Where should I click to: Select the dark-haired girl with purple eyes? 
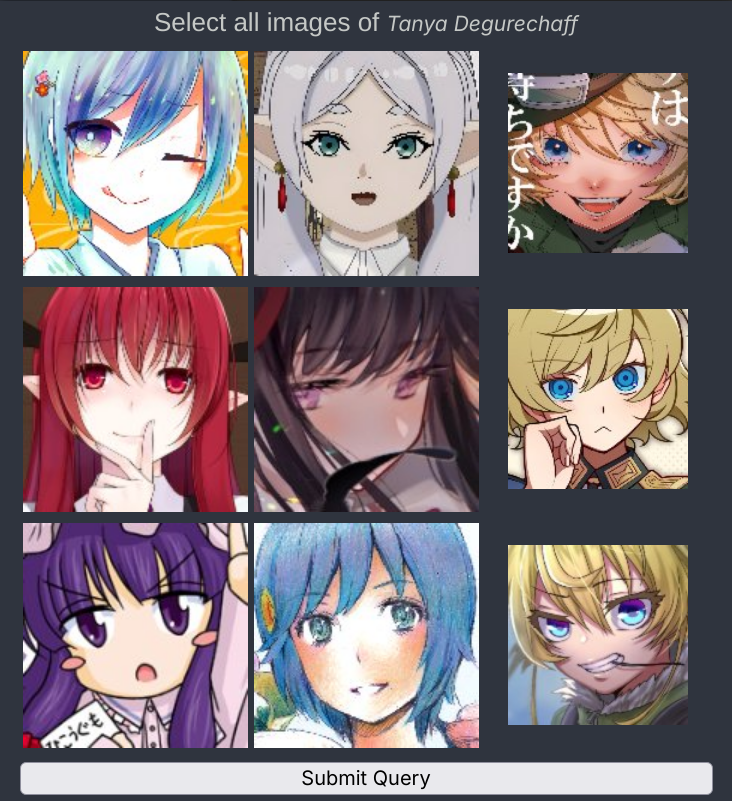[x=366, y=399]
